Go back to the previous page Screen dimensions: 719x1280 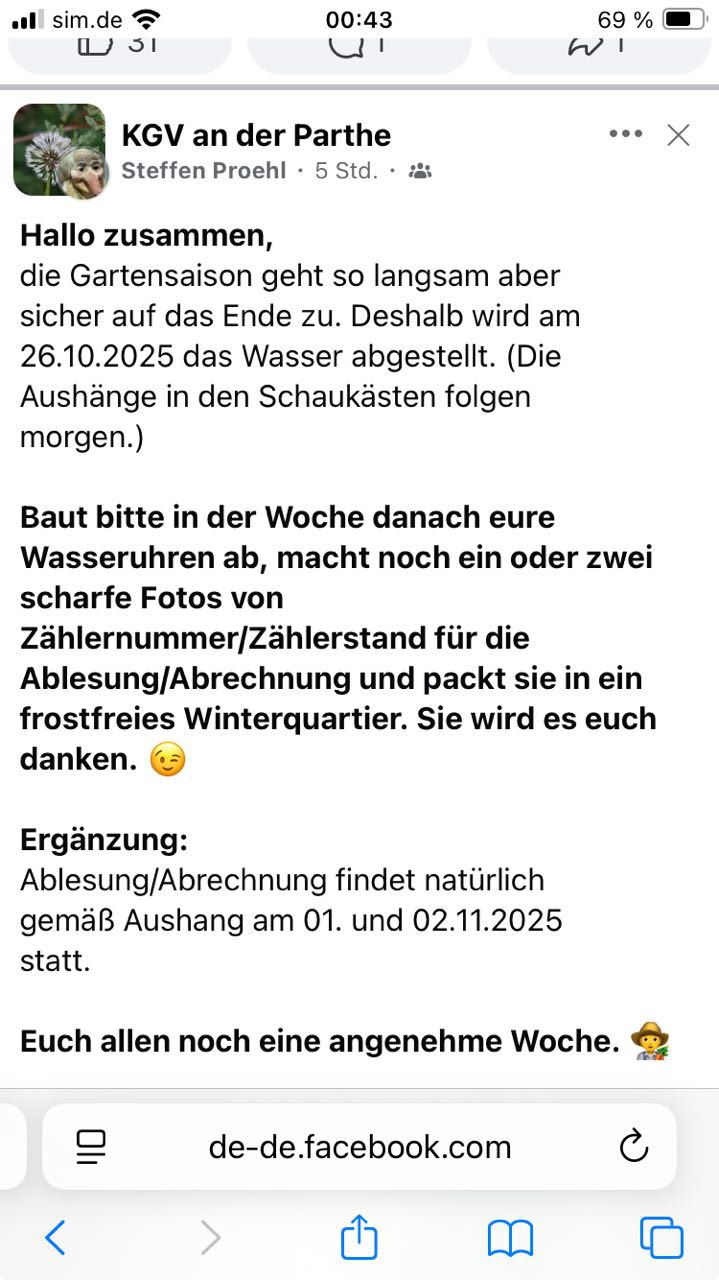[56, 1238]
